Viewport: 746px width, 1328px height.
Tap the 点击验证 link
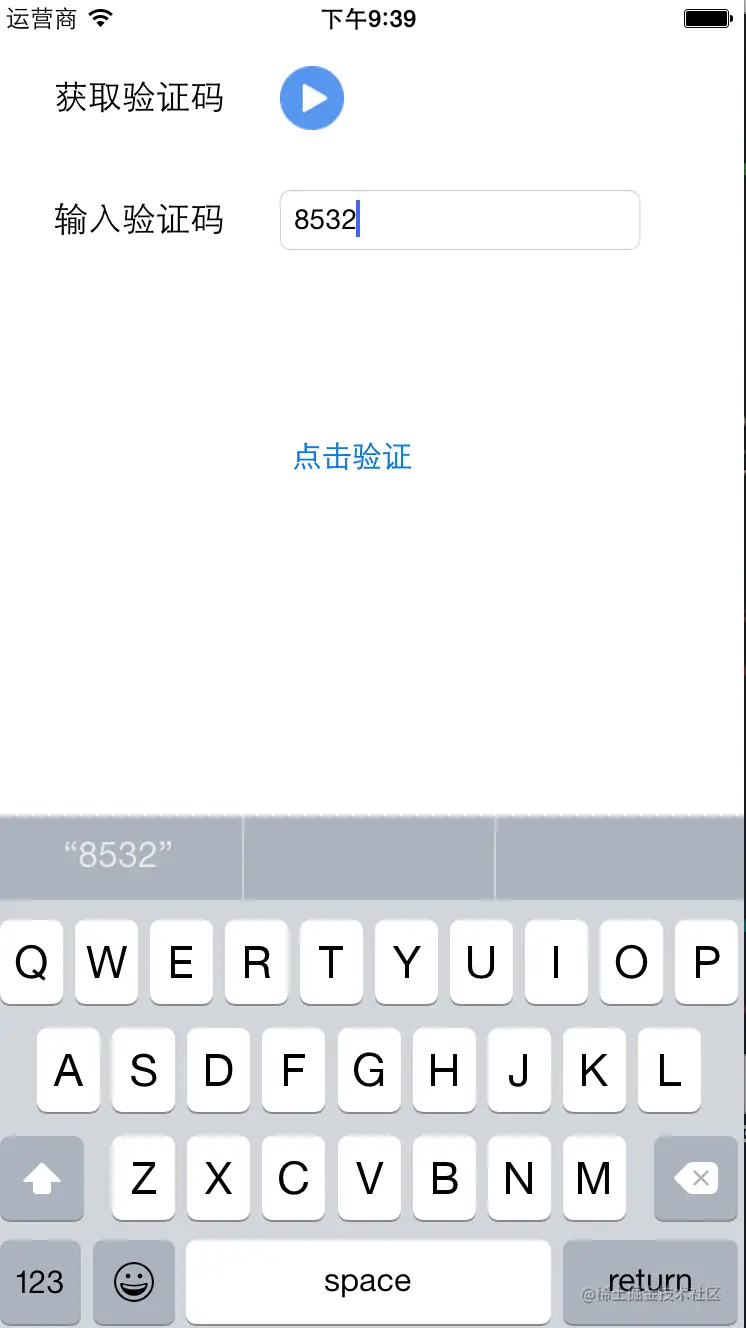coord(352,457)
